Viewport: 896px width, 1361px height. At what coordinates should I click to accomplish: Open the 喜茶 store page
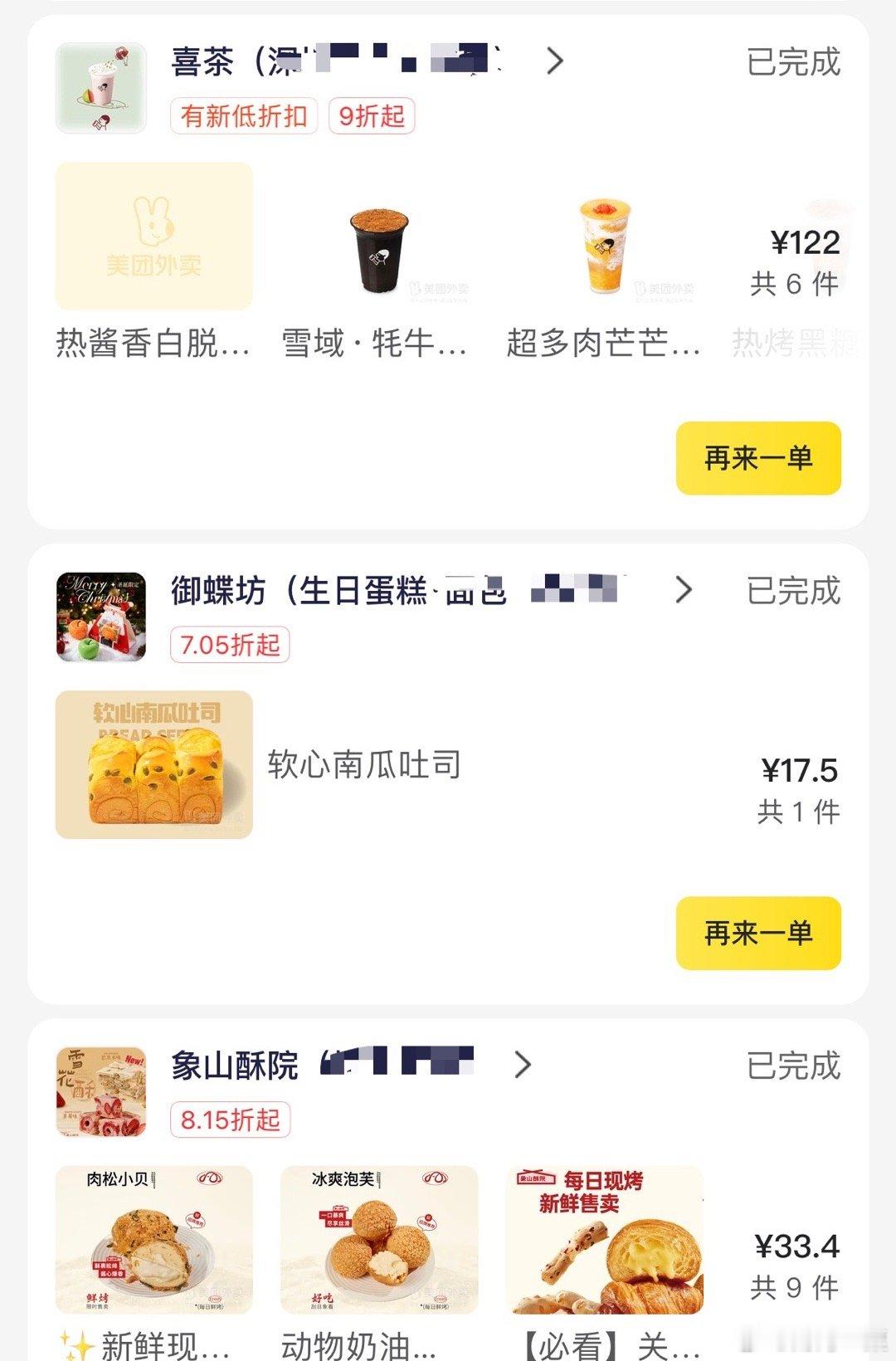click(365, 61)
